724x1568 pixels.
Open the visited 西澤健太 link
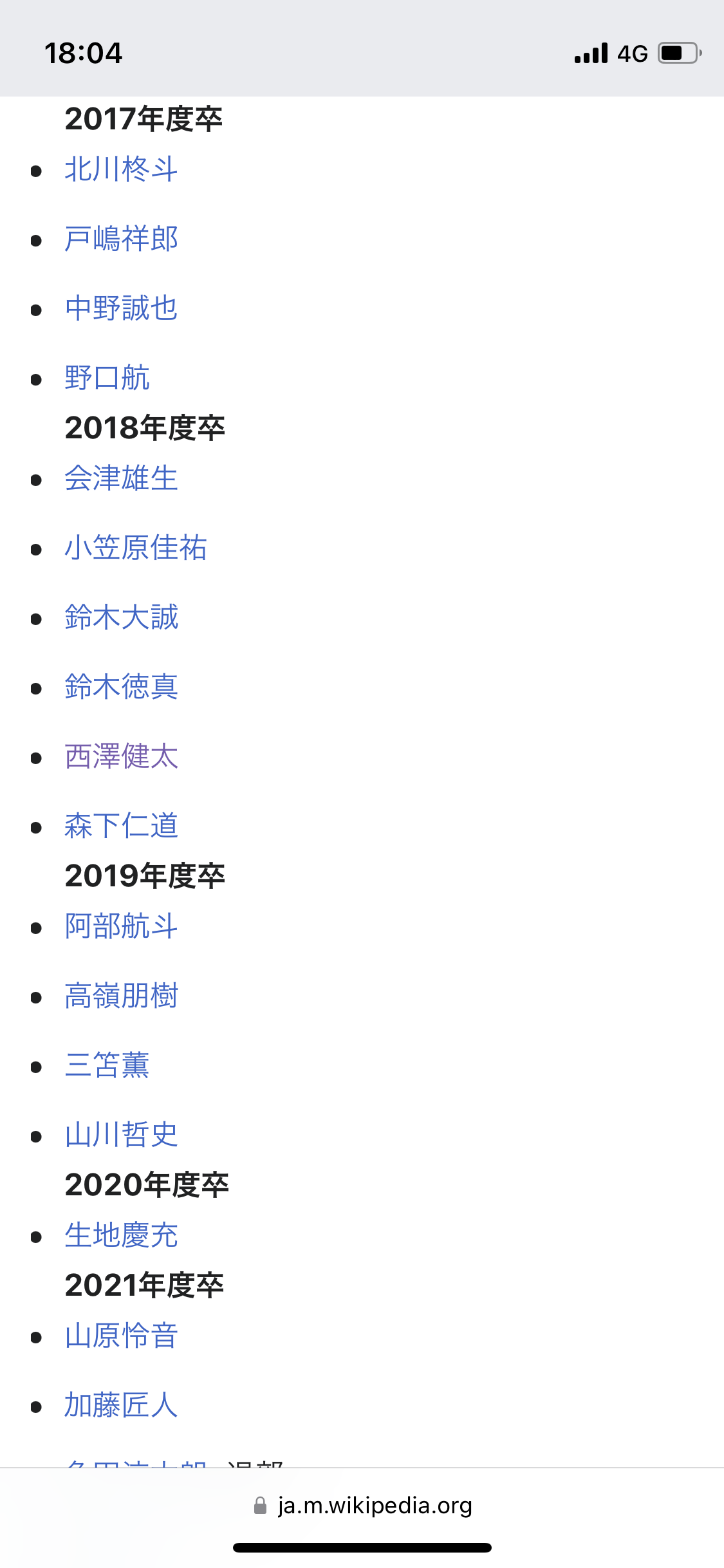(121, 756)
